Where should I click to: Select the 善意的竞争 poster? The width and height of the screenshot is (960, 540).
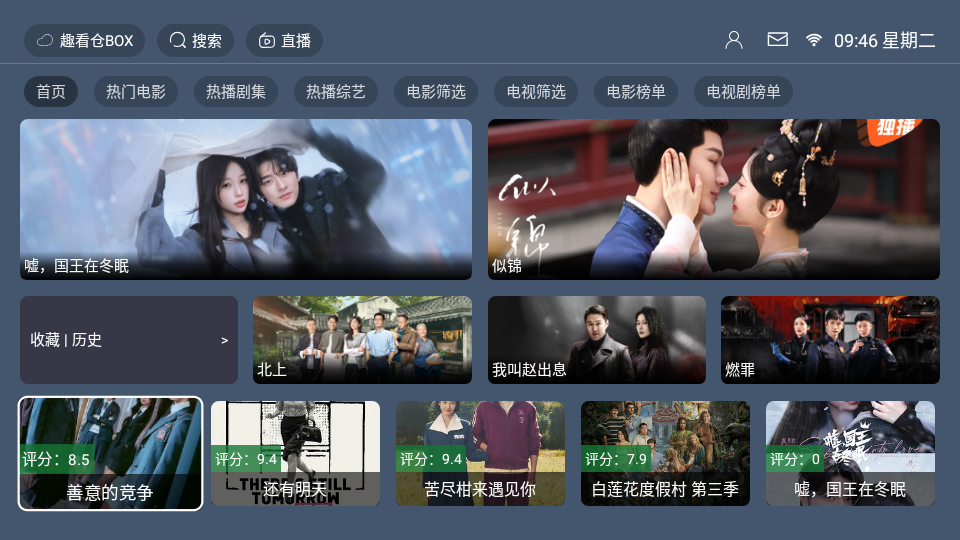(110, 454)
